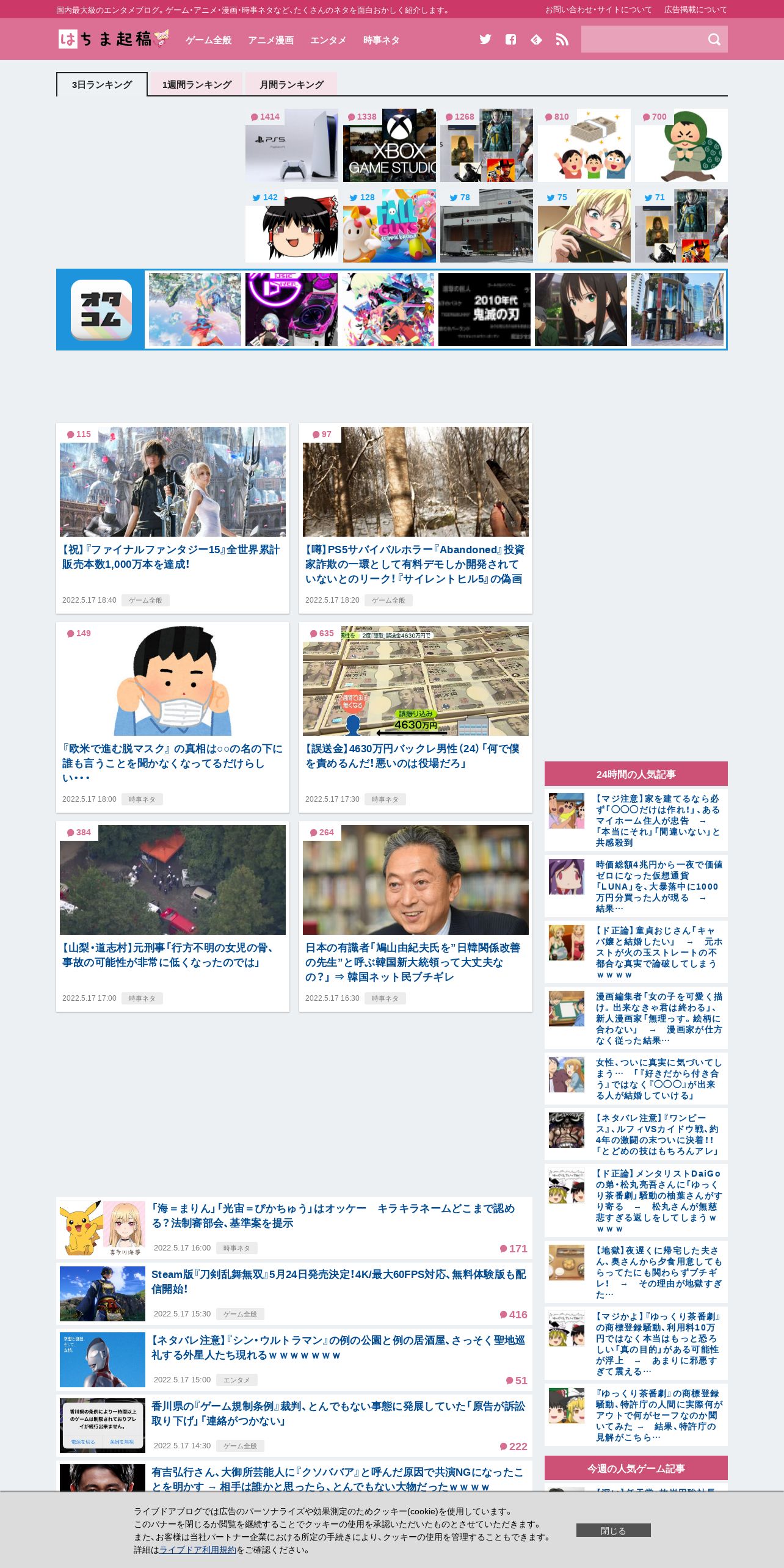Image resolution: width=784 pixels, height=1568 pixels.
Task: Select the 3日ランキング tab
Action: tap(102, 84)
